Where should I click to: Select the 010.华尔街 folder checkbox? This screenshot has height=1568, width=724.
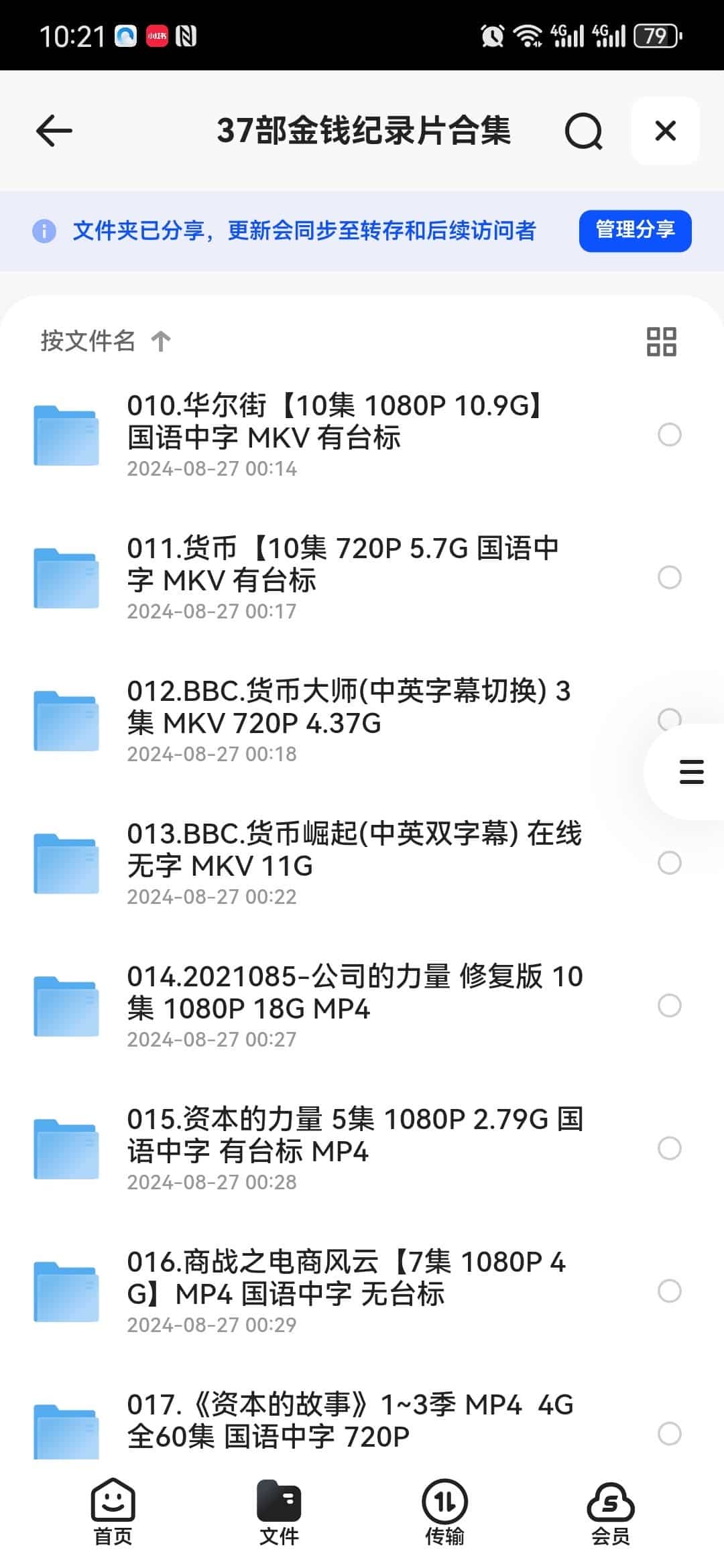pos(669,435)
